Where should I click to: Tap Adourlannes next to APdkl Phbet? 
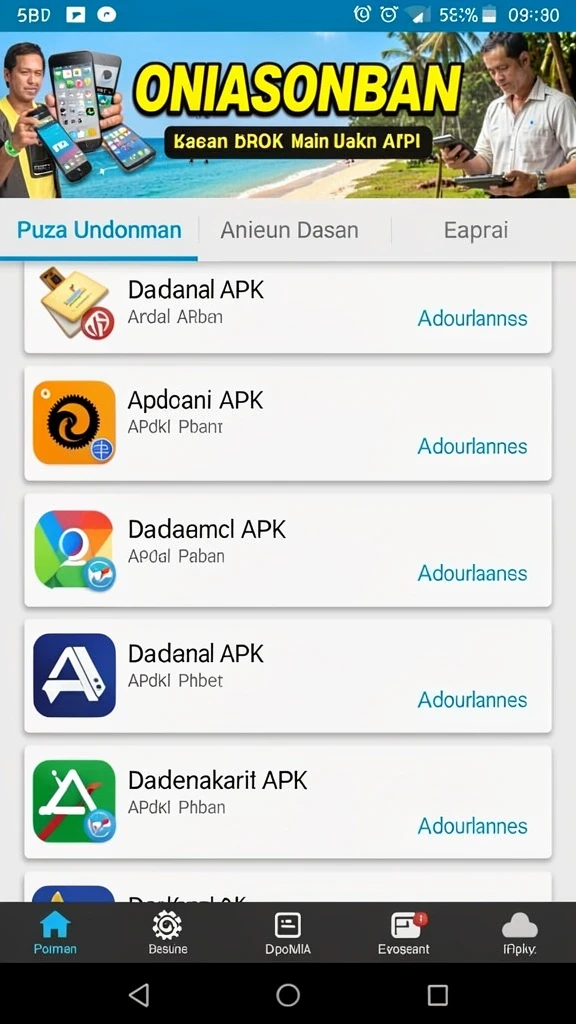[472, 699]
